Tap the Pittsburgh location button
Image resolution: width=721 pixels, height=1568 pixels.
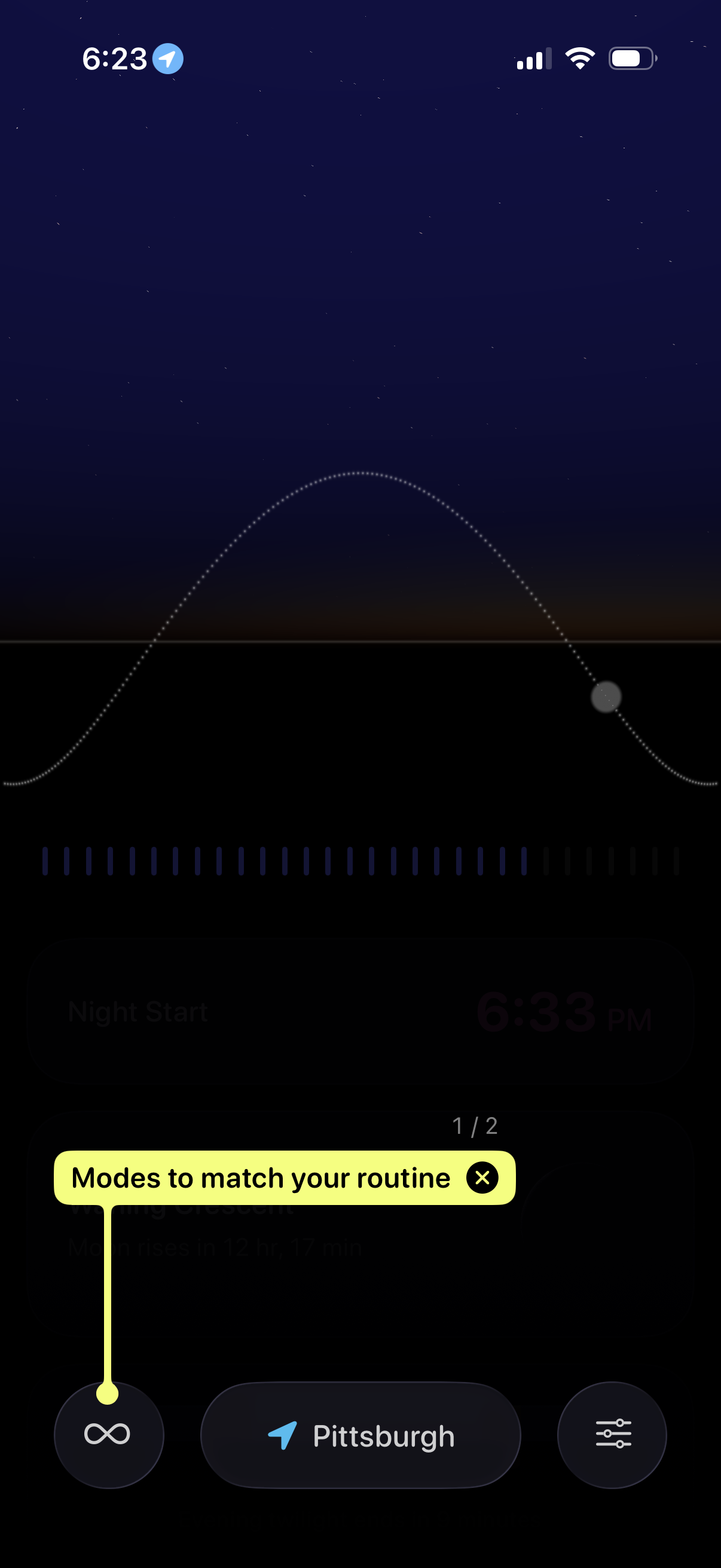361,1435
